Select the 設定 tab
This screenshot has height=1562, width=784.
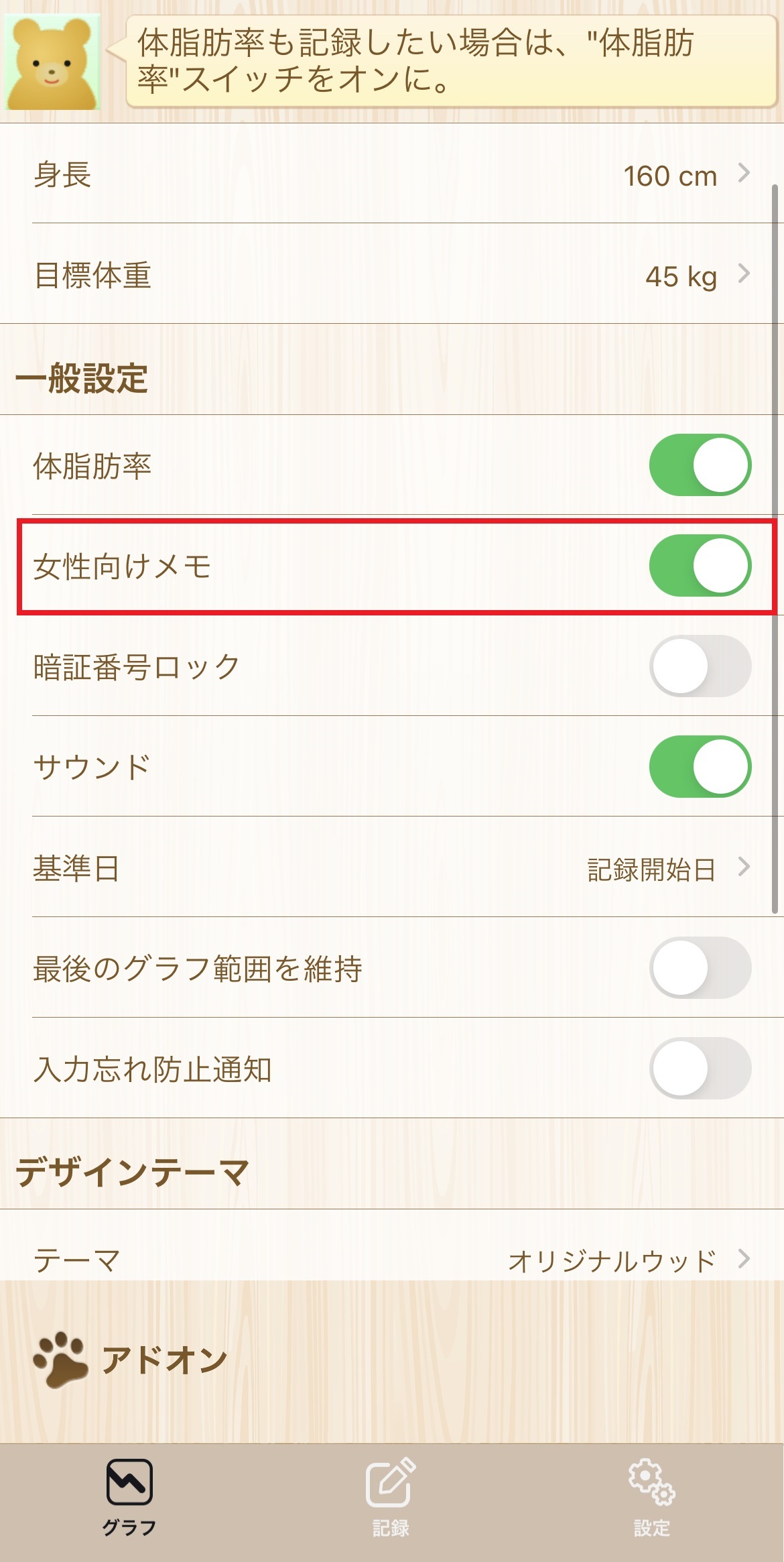pos(651,1496)
